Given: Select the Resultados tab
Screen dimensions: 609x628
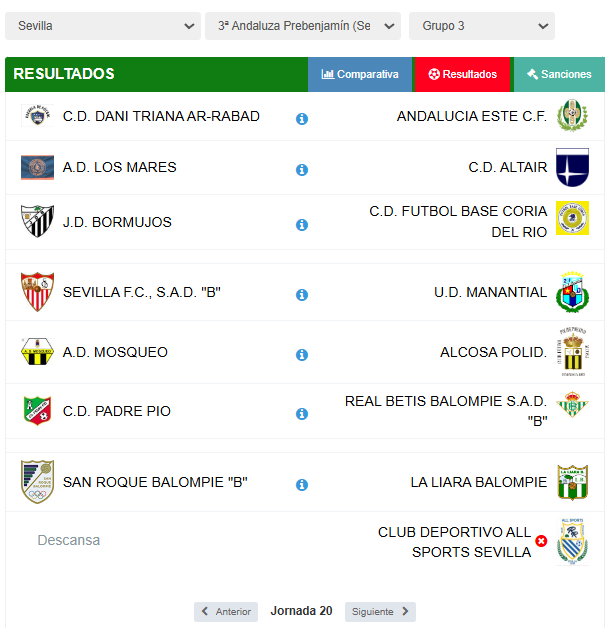Looking at the screenshot, I should 462,74.
